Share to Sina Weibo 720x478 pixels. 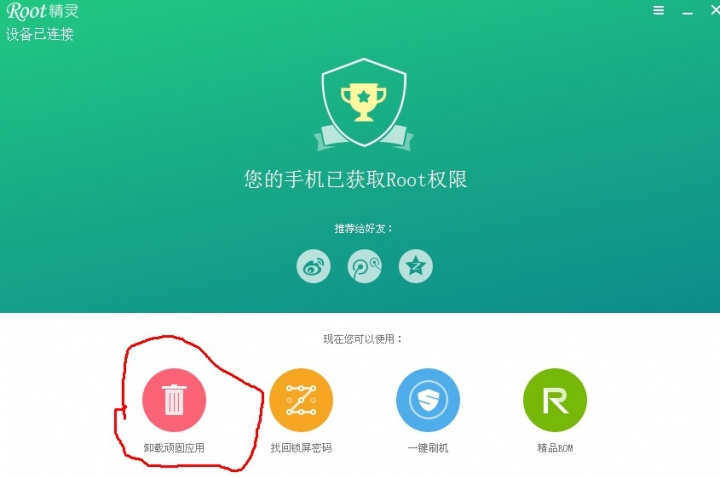click(x=314, y=266)
